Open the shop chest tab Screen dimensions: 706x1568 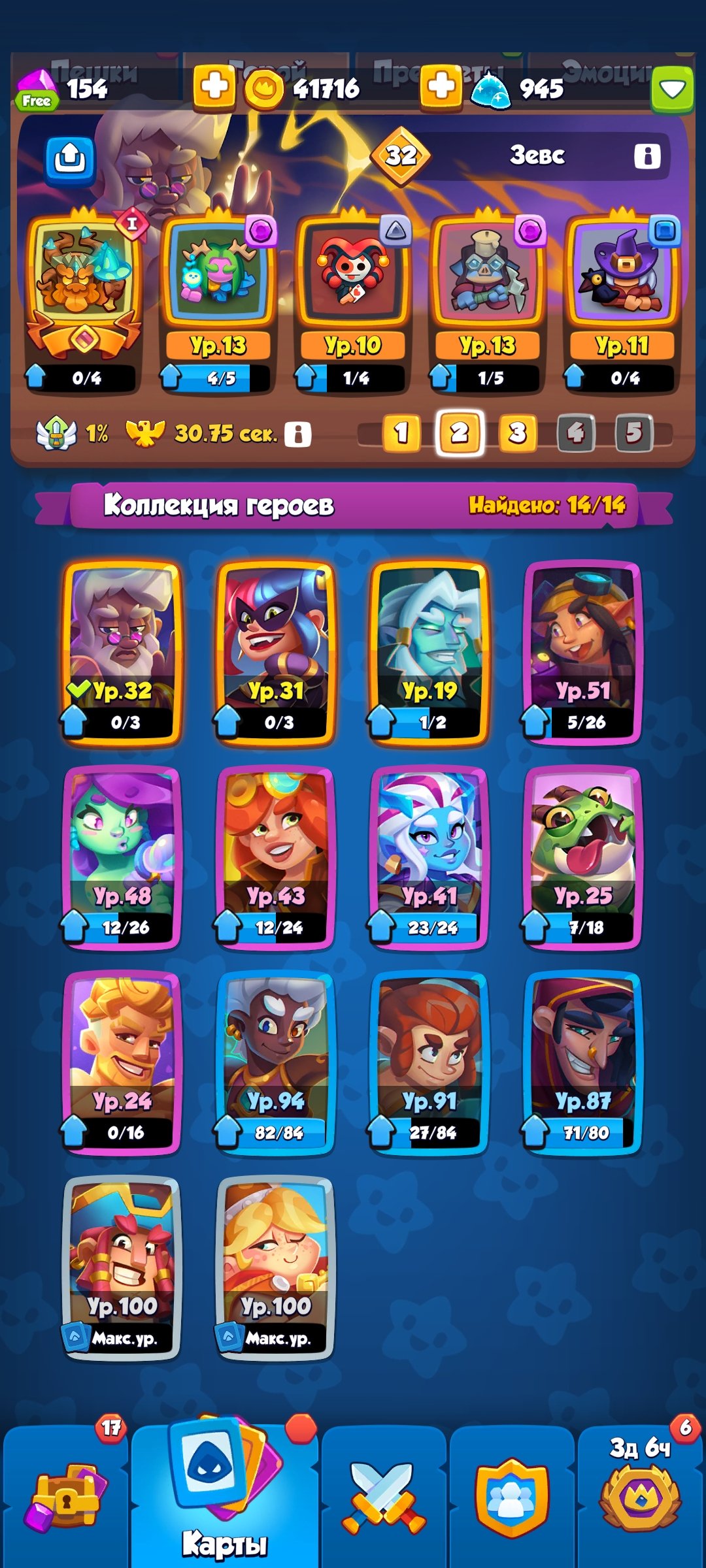point(65,1497)
